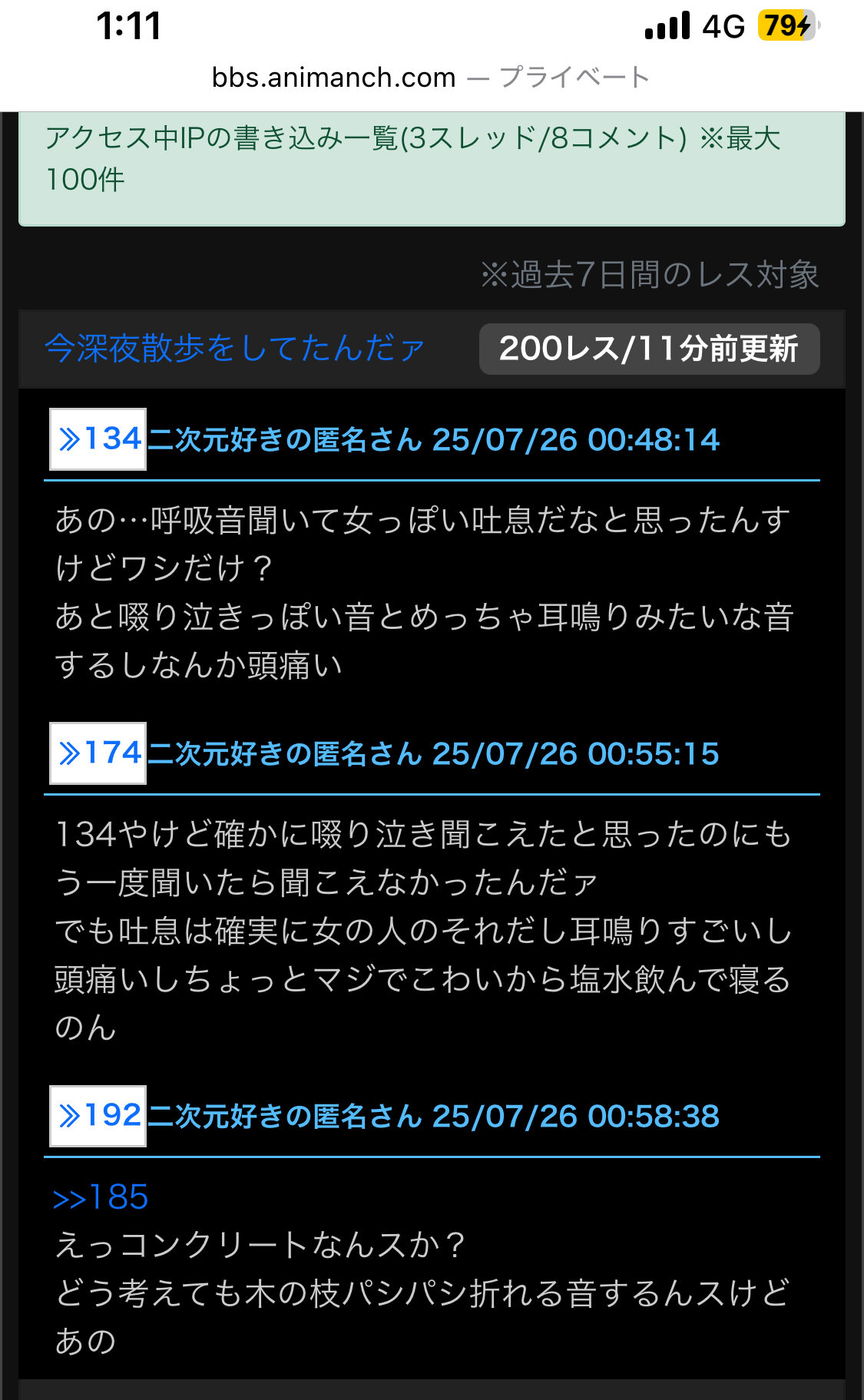
Task: Open the thread 今深夜散歩をしてたんだァ
Action: point(234,348)
